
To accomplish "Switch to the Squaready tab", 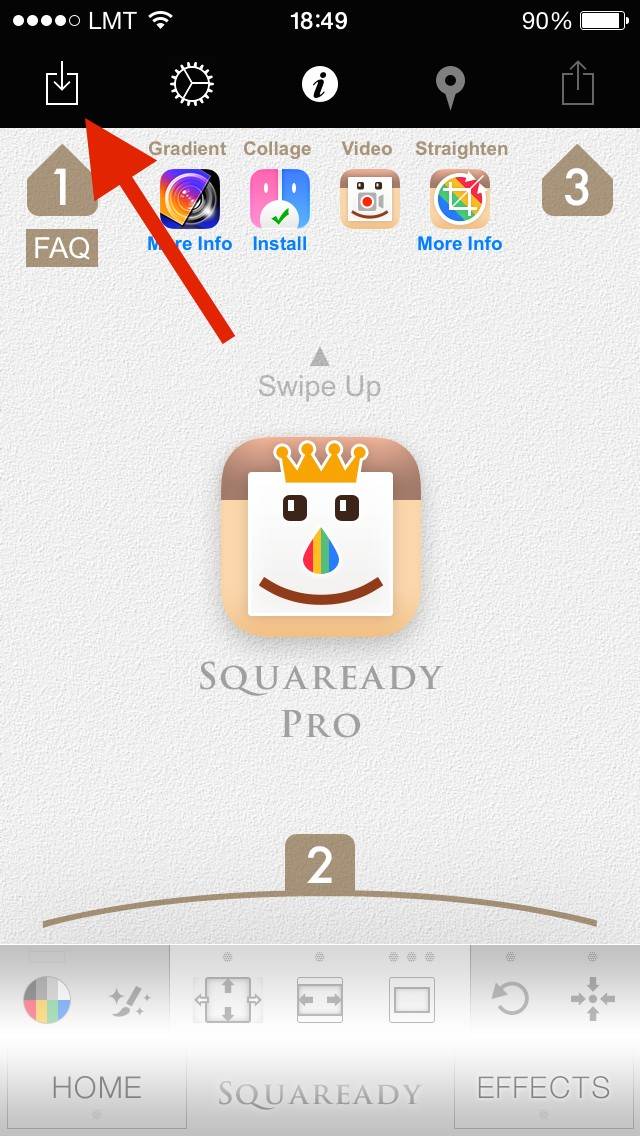I will pyautogui.click(x=320, y=1093).
